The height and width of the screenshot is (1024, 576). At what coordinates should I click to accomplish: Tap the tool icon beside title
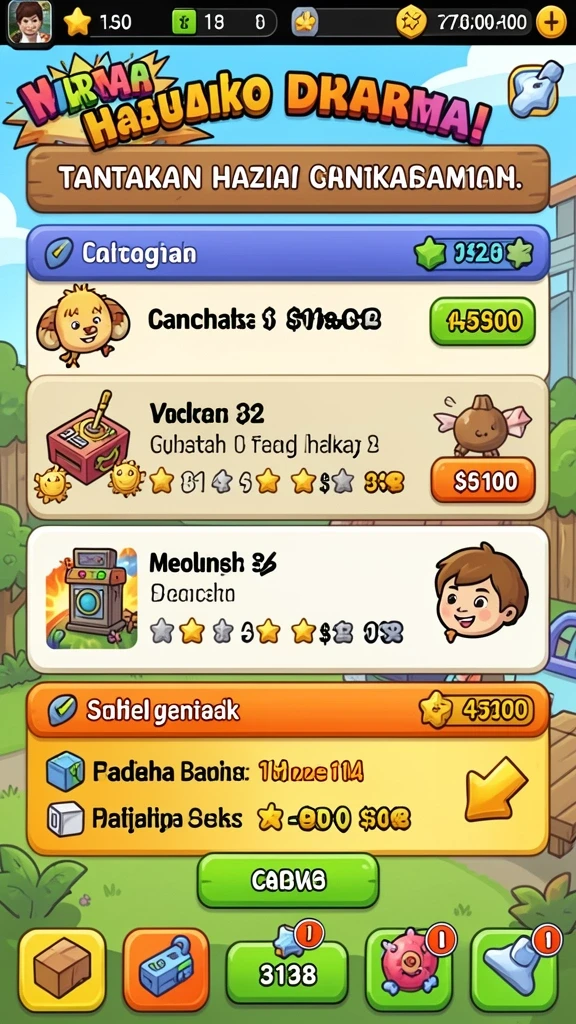[535, 89]
